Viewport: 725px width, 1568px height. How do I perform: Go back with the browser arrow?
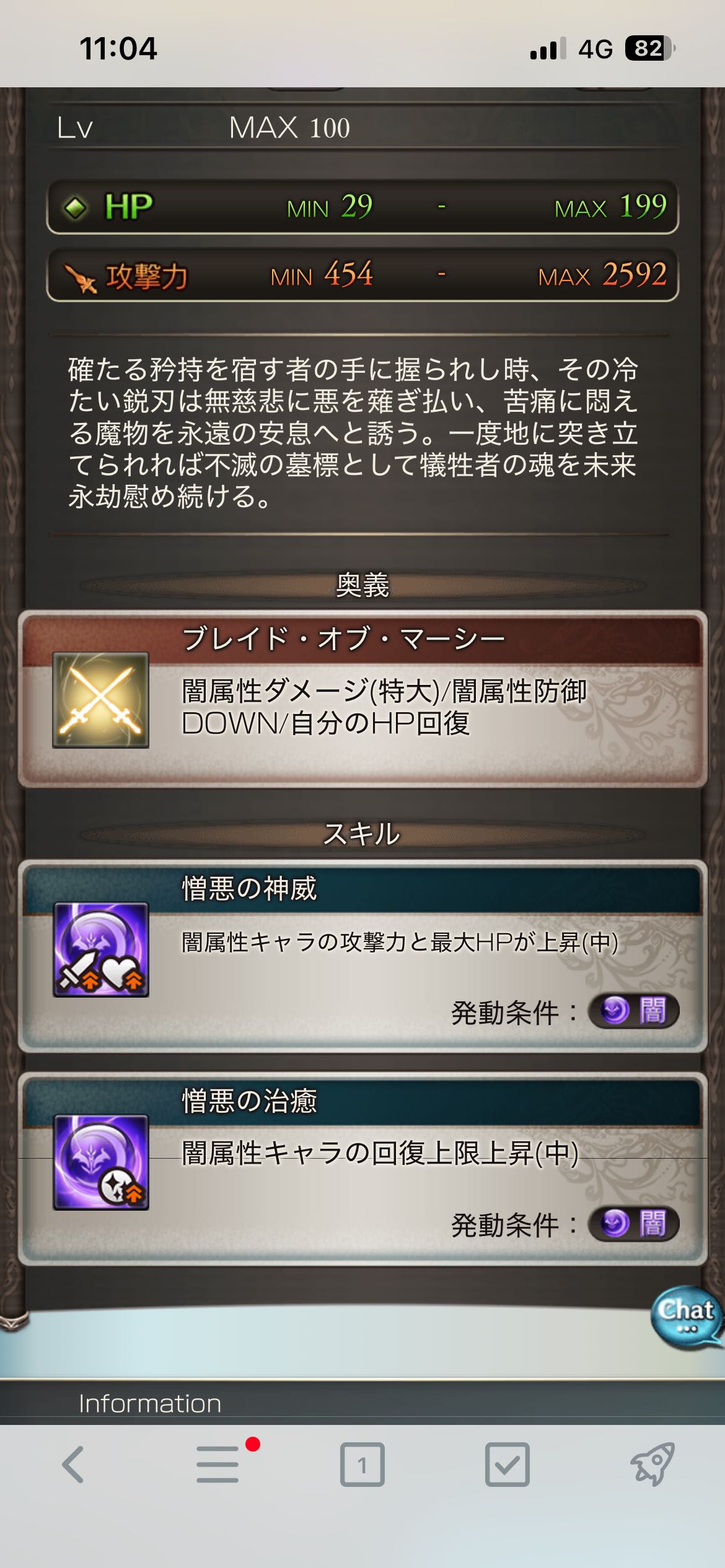(73, 1465)
